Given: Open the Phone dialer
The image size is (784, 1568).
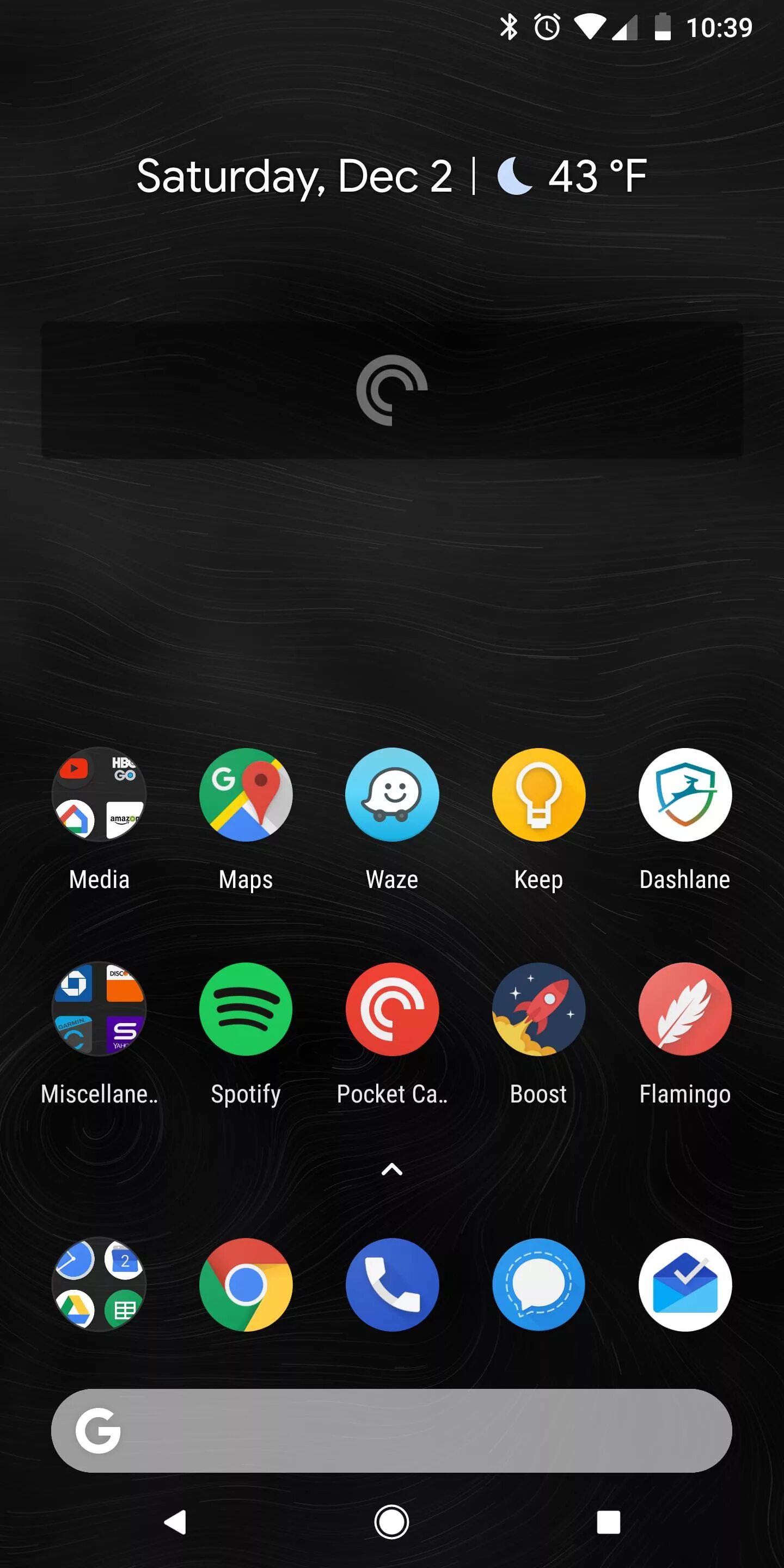Looking at the screenshot, I should tap(392, 1284).
